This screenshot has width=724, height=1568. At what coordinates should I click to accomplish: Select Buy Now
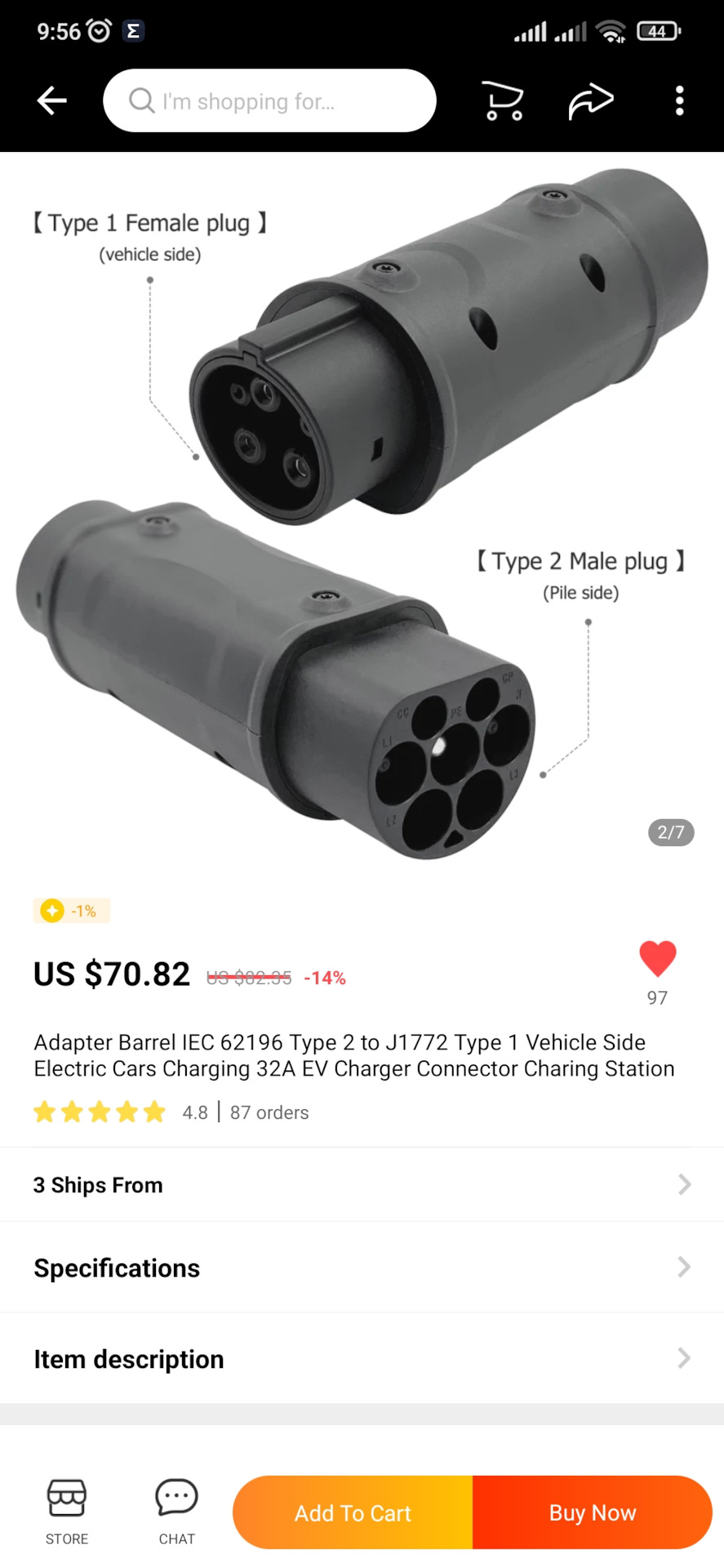coord(592,1512)
